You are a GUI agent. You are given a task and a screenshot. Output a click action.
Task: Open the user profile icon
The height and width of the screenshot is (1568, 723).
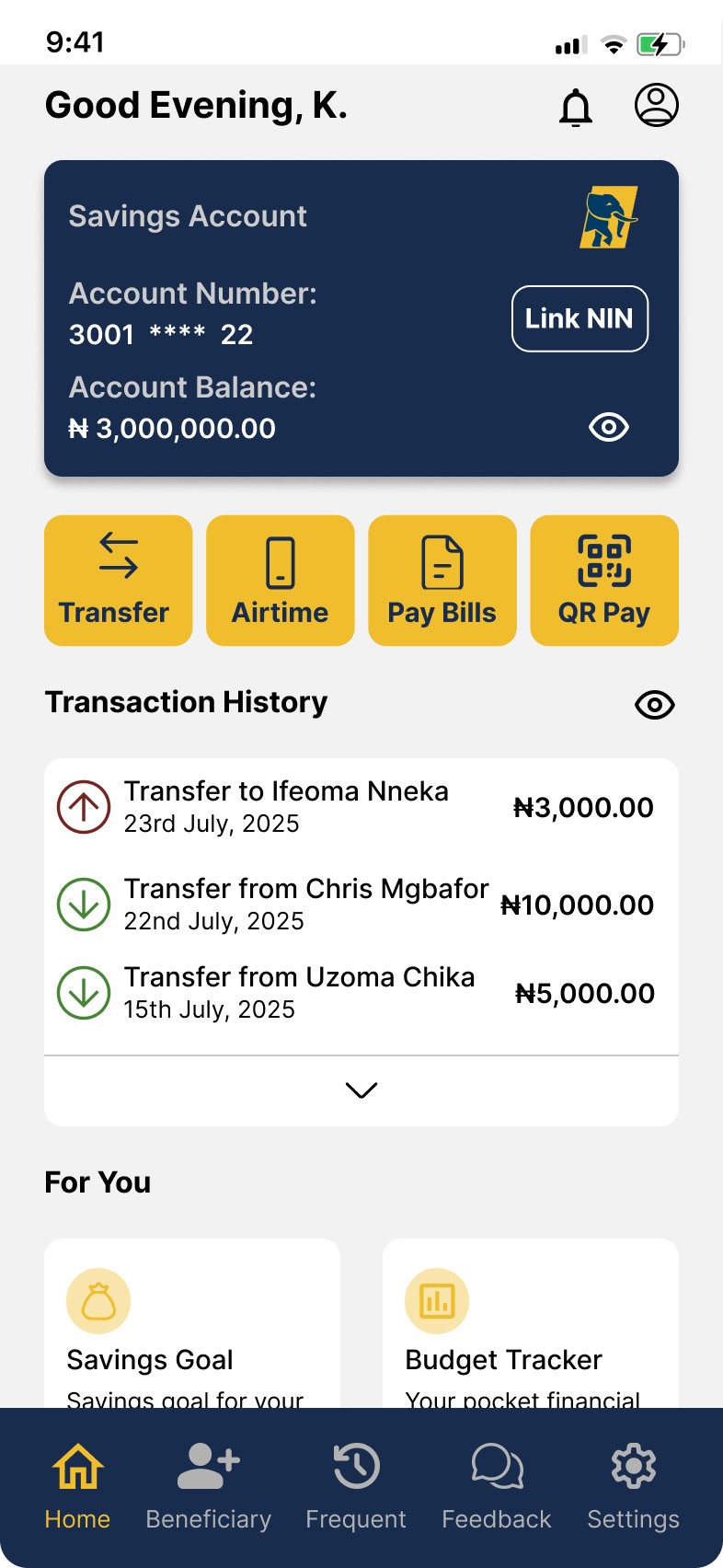click(657, 105)
